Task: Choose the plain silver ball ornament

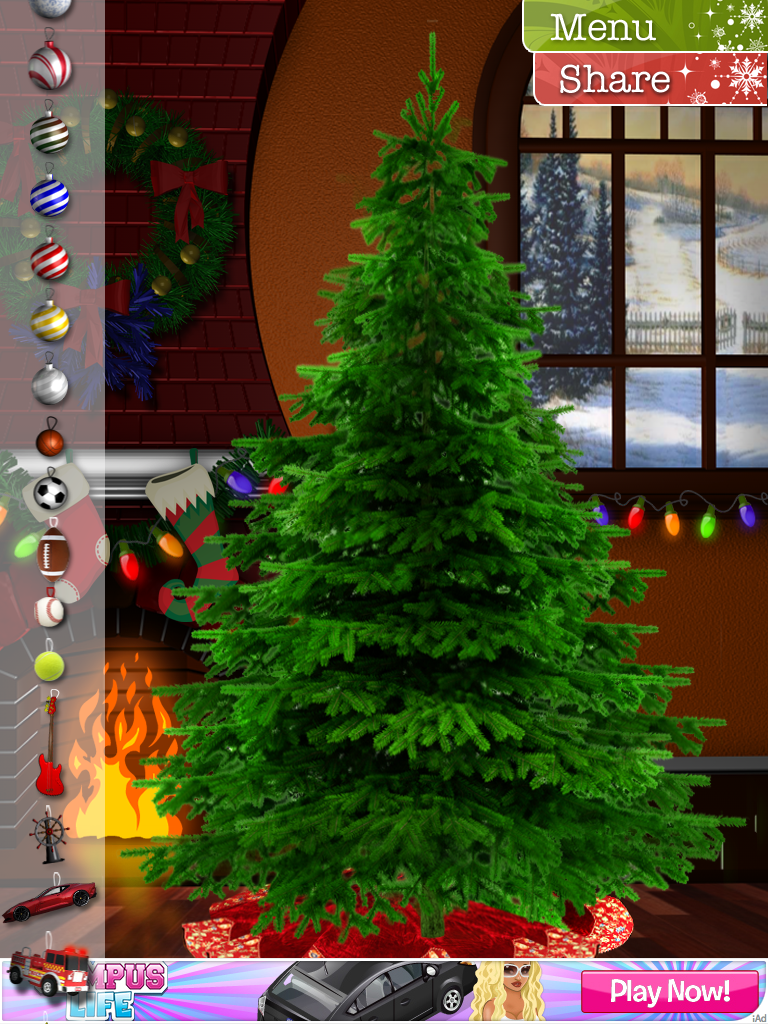Action: [50, 383]
